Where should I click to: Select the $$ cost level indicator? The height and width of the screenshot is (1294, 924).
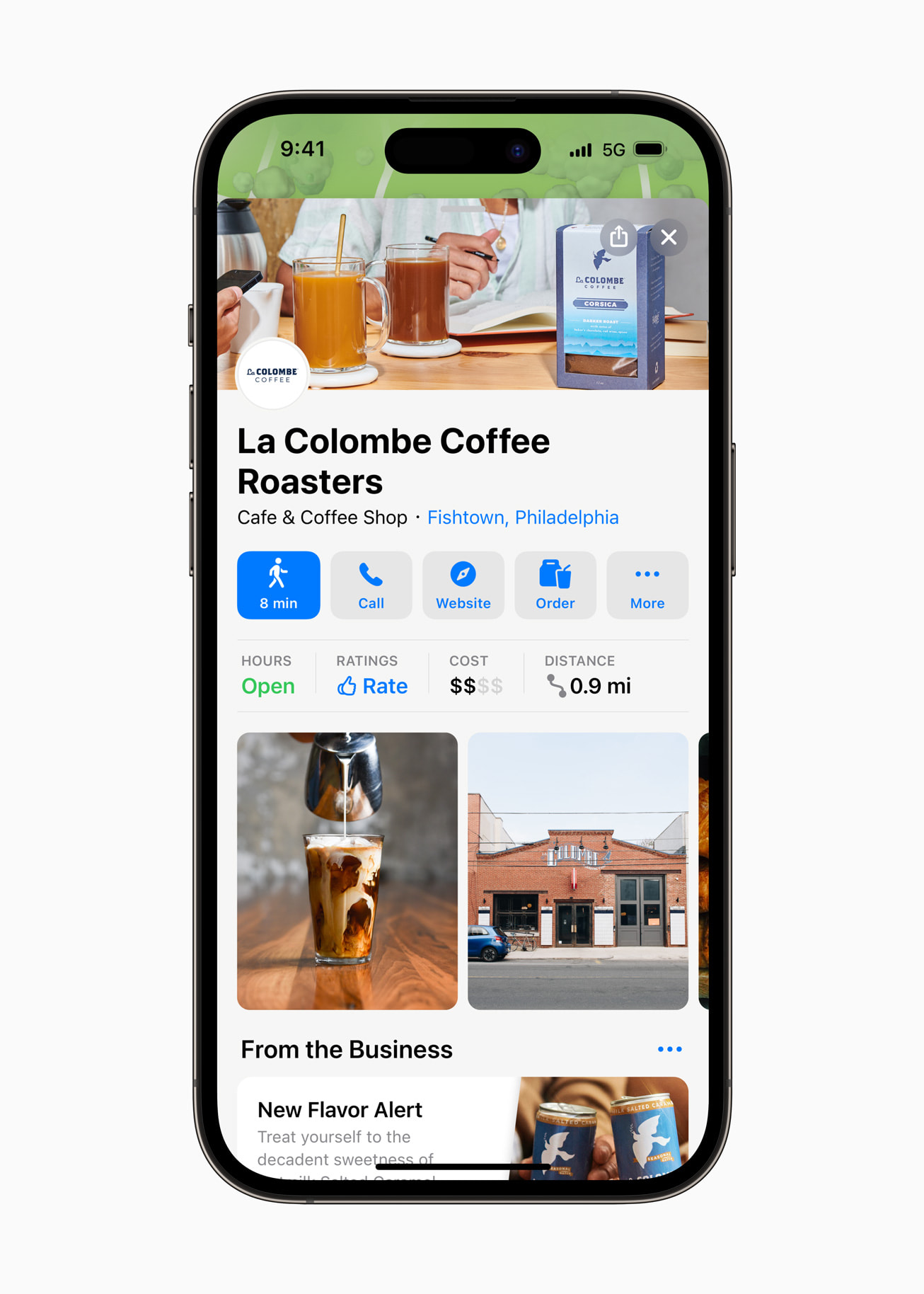(474, 685)
